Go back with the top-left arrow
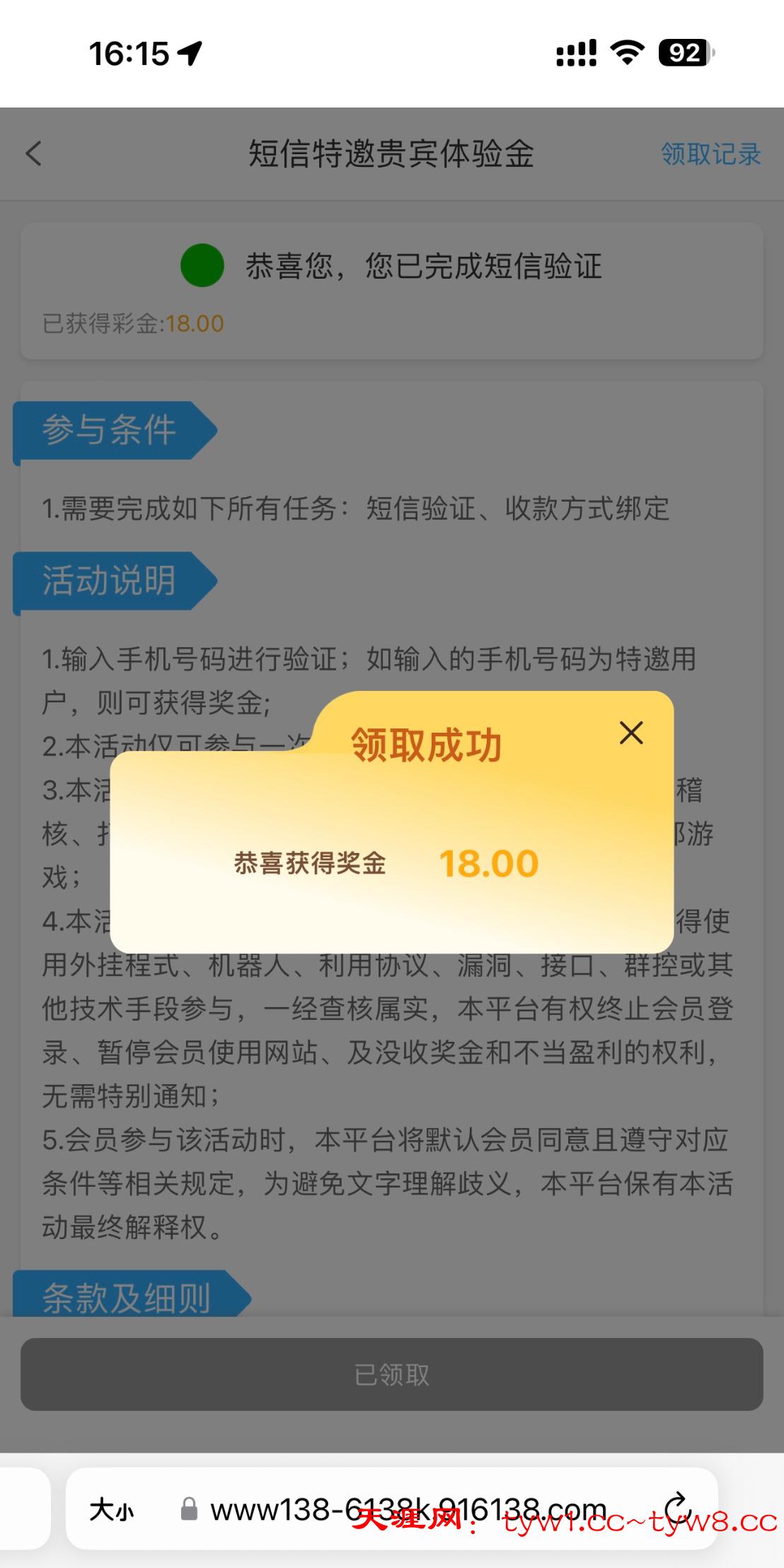Screen dimensions: 784x1568 34,153
